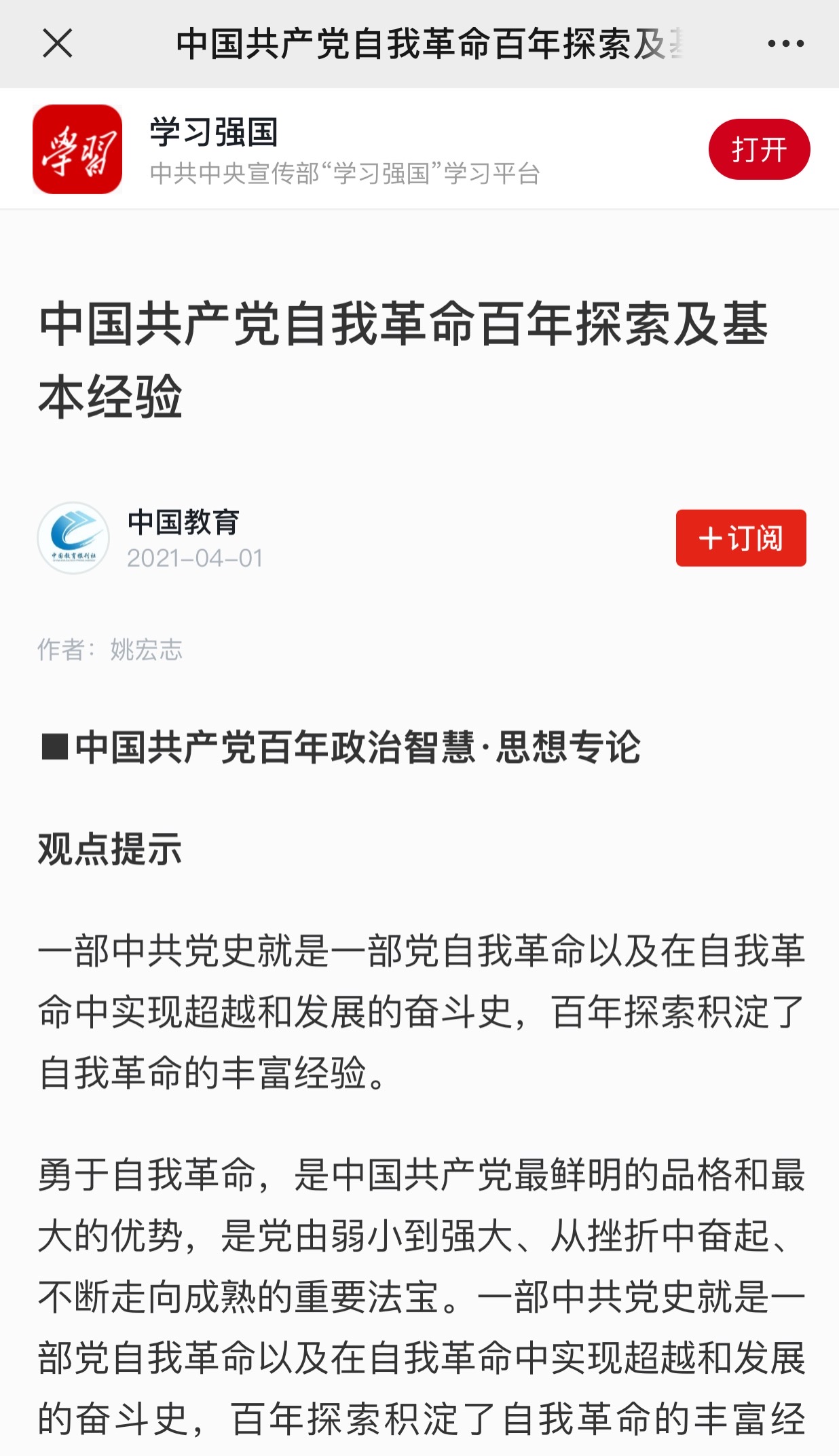Tap the red 打开 button
The image size is (839, 1456).
(758, 149)
